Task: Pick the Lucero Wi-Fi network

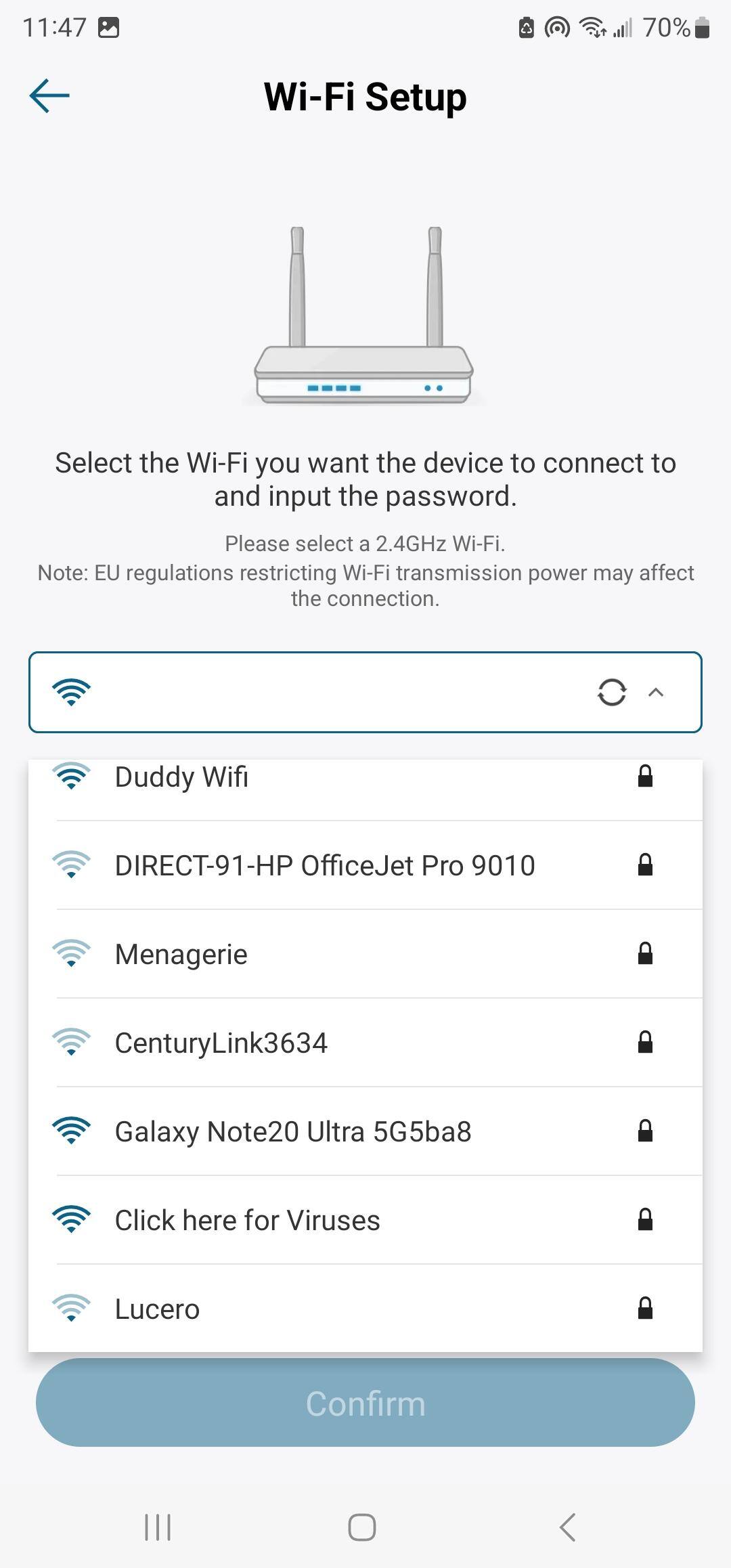Action: point(365,1309)
